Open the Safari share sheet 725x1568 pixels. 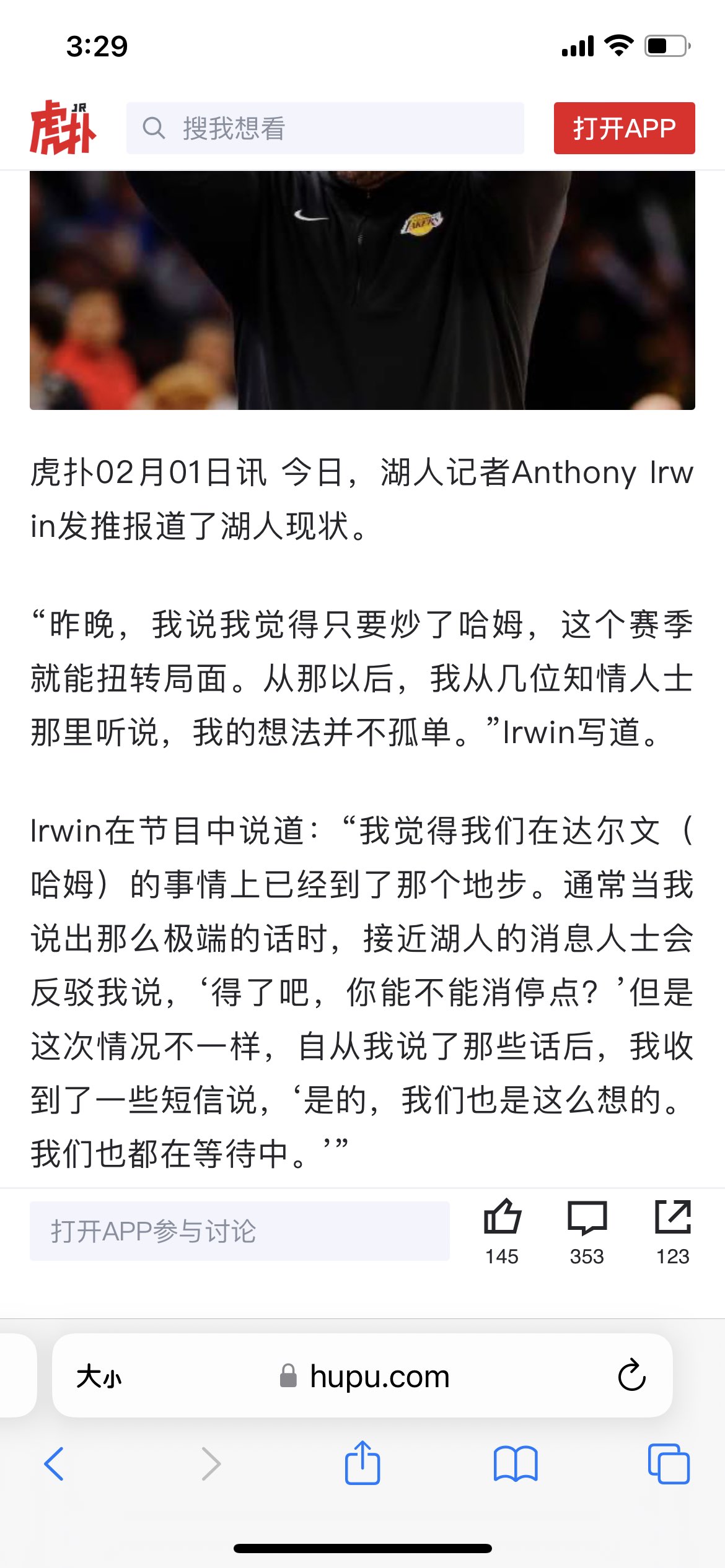[x=362, y=1462]
